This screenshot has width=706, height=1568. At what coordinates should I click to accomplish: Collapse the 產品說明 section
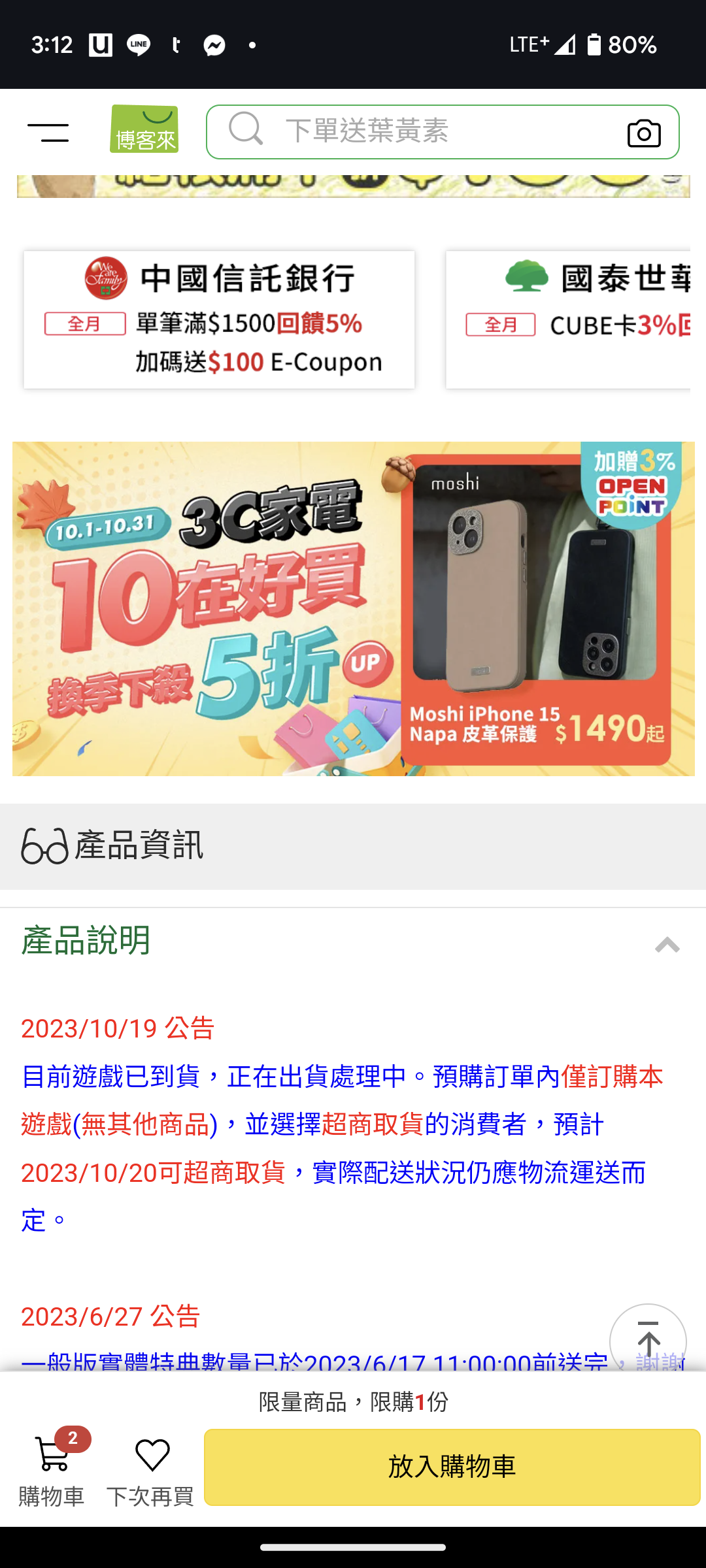point(667,944)
